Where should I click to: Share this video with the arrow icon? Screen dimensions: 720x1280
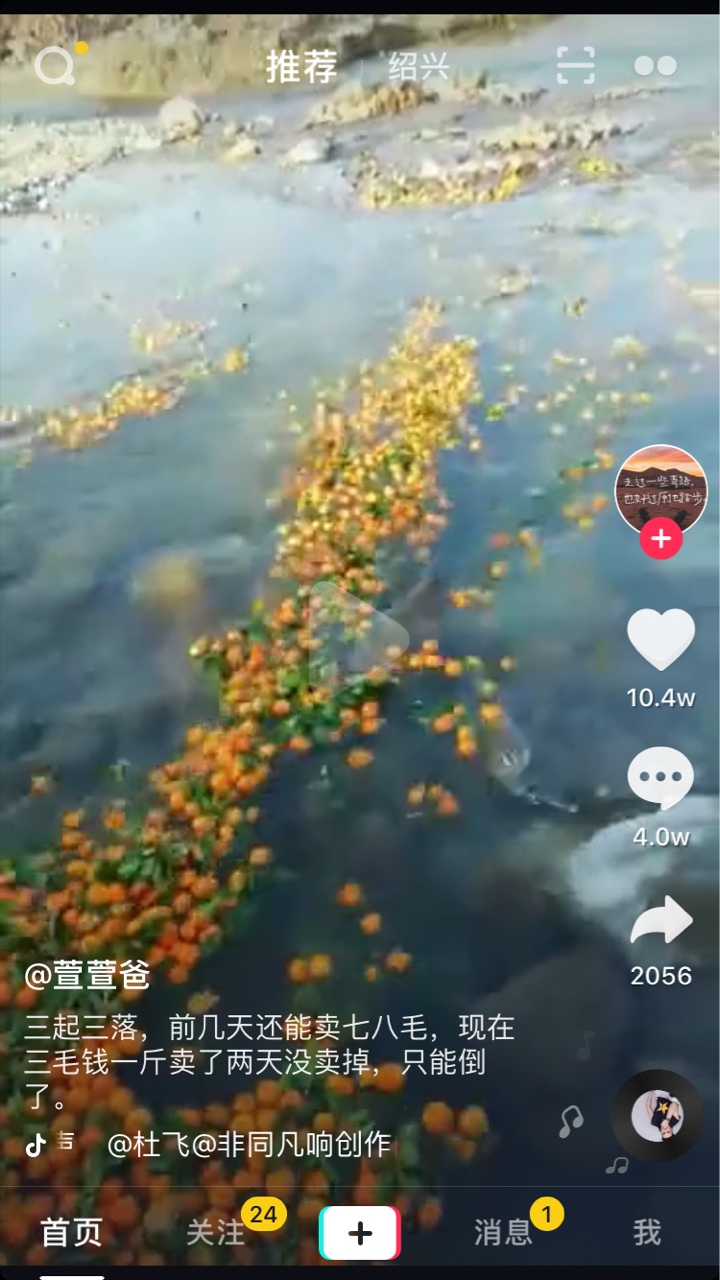(x=661, y=921)
